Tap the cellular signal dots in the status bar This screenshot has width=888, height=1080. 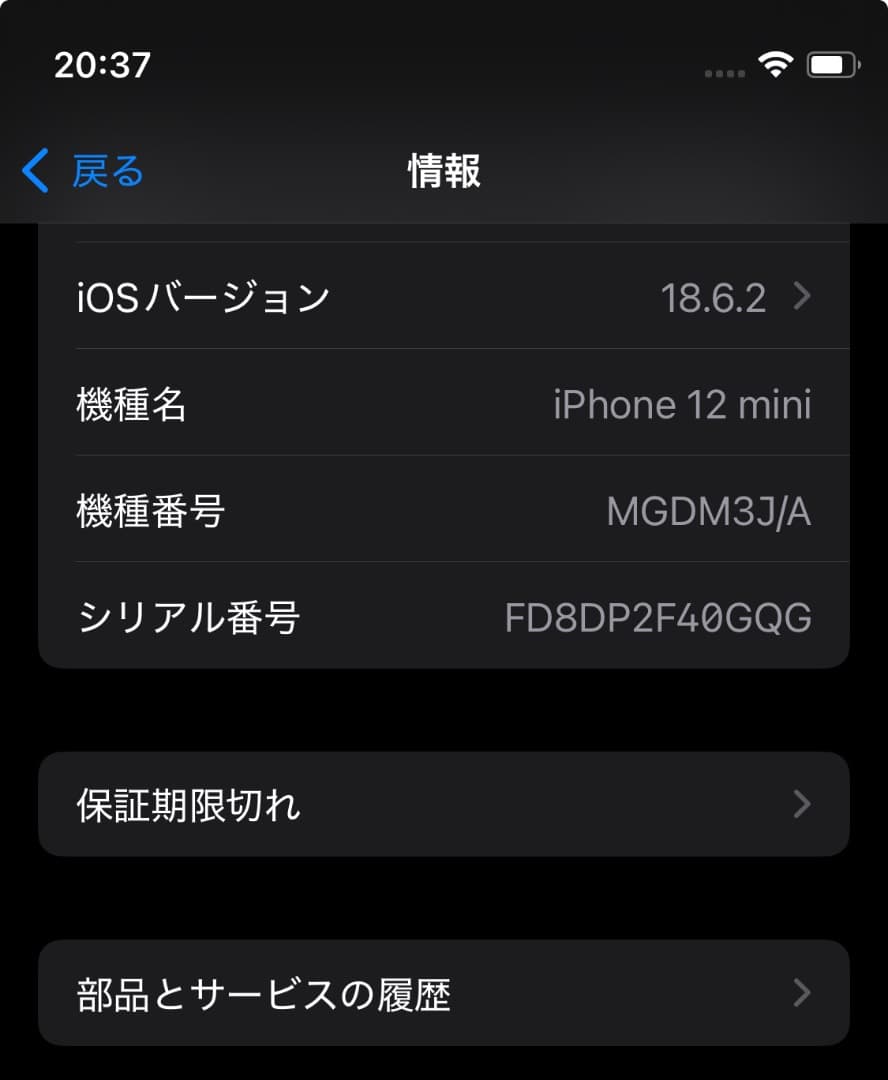click(723, 72)
